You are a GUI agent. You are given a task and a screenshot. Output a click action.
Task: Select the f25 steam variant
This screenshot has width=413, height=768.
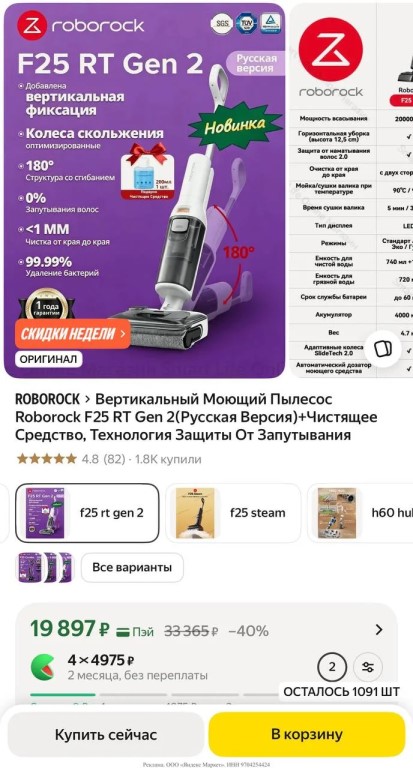pyautogui.click(x=233, y=513)
